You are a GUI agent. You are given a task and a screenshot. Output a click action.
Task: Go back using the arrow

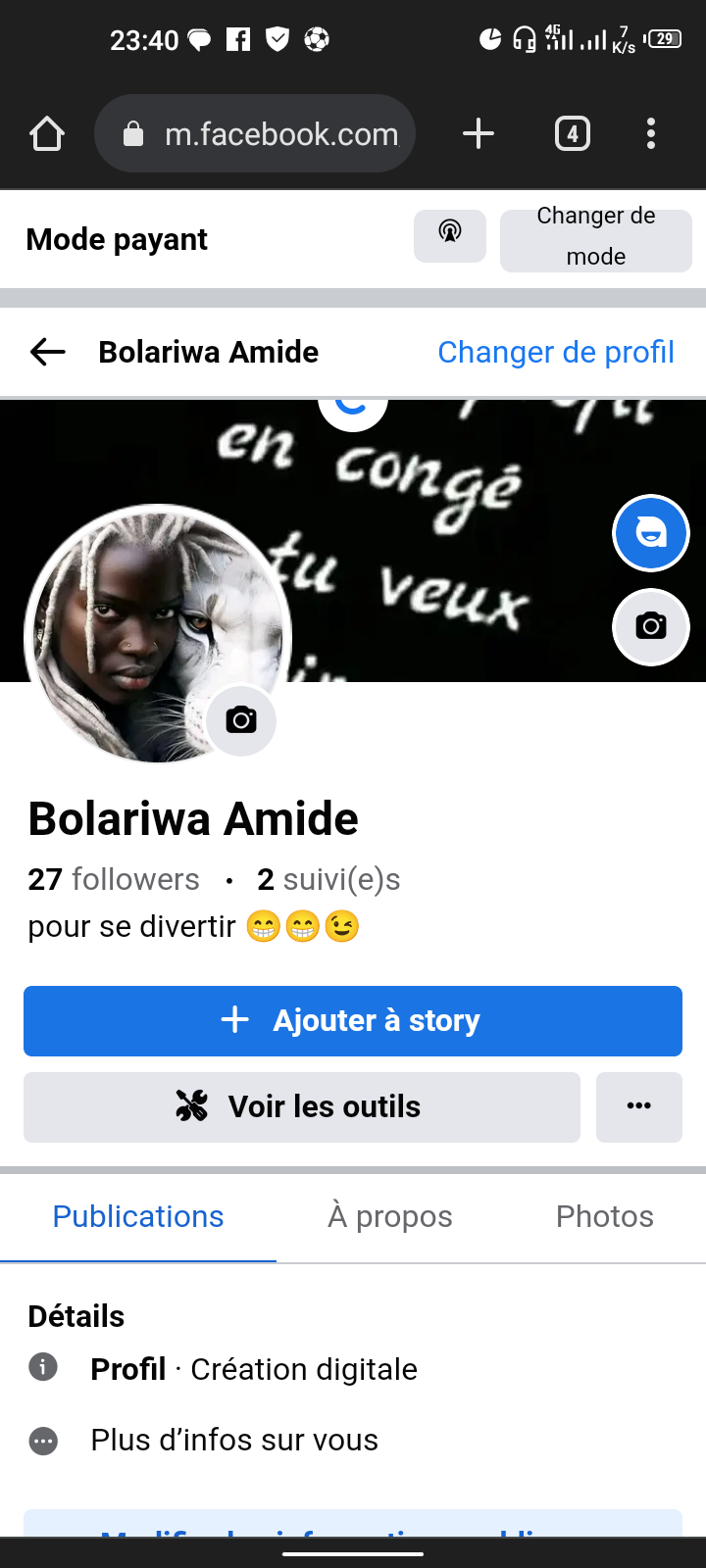[47, 352]
